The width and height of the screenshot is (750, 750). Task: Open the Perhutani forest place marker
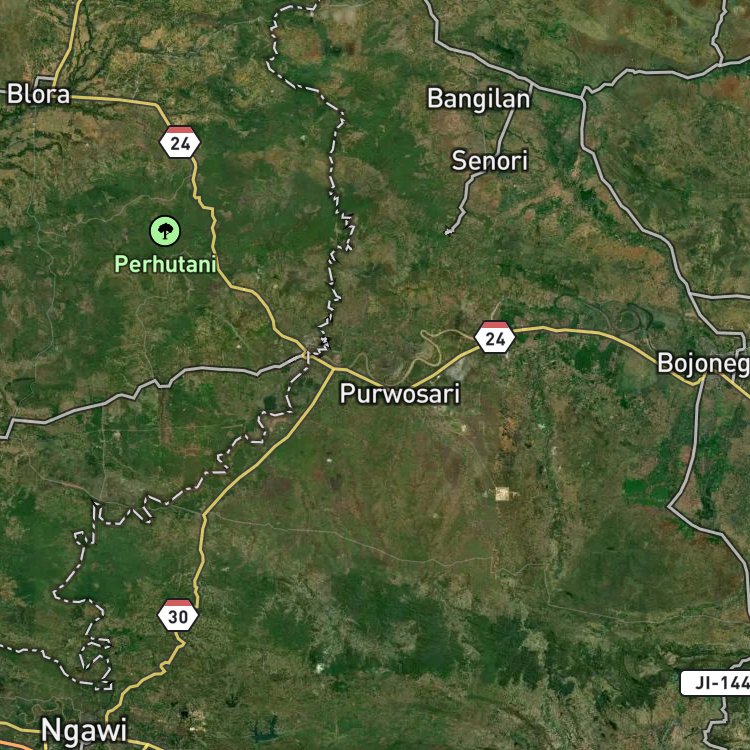pos(165,231)
